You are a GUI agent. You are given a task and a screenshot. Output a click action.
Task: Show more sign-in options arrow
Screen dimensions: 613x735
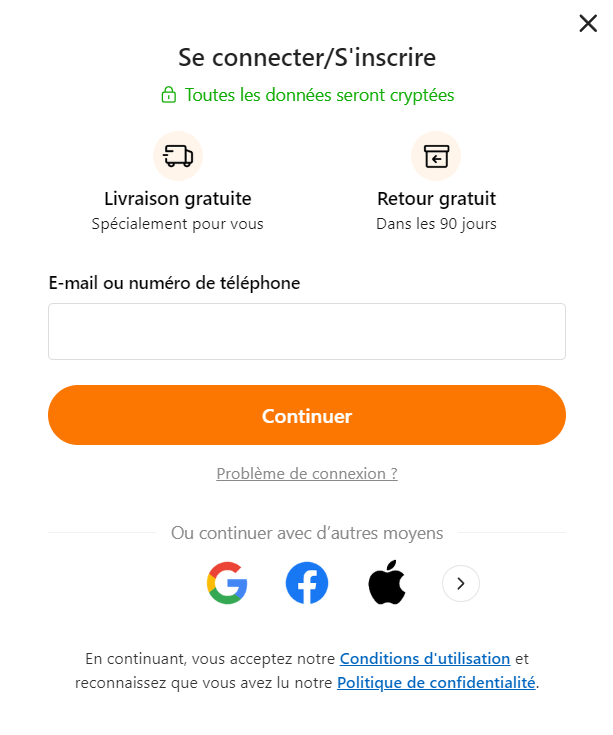coord(460,583)
